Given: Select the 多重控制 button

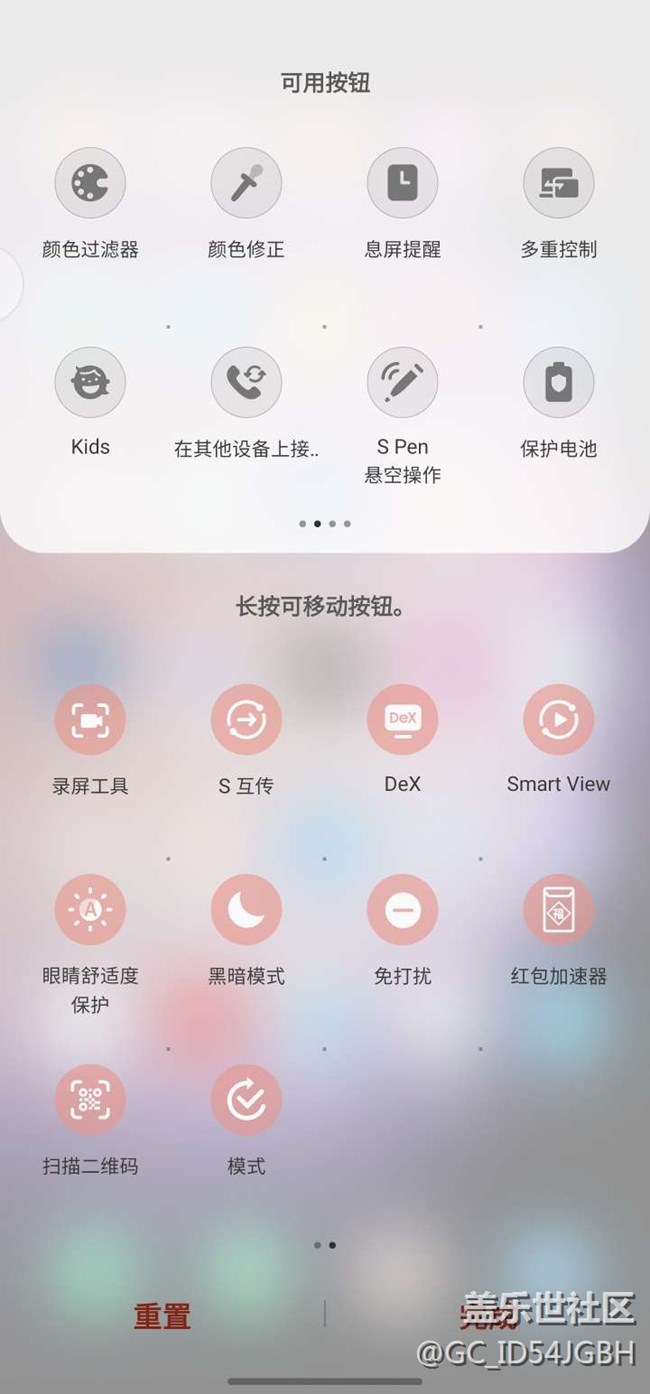Looking at the screenshot, I should tap(558, 184).
